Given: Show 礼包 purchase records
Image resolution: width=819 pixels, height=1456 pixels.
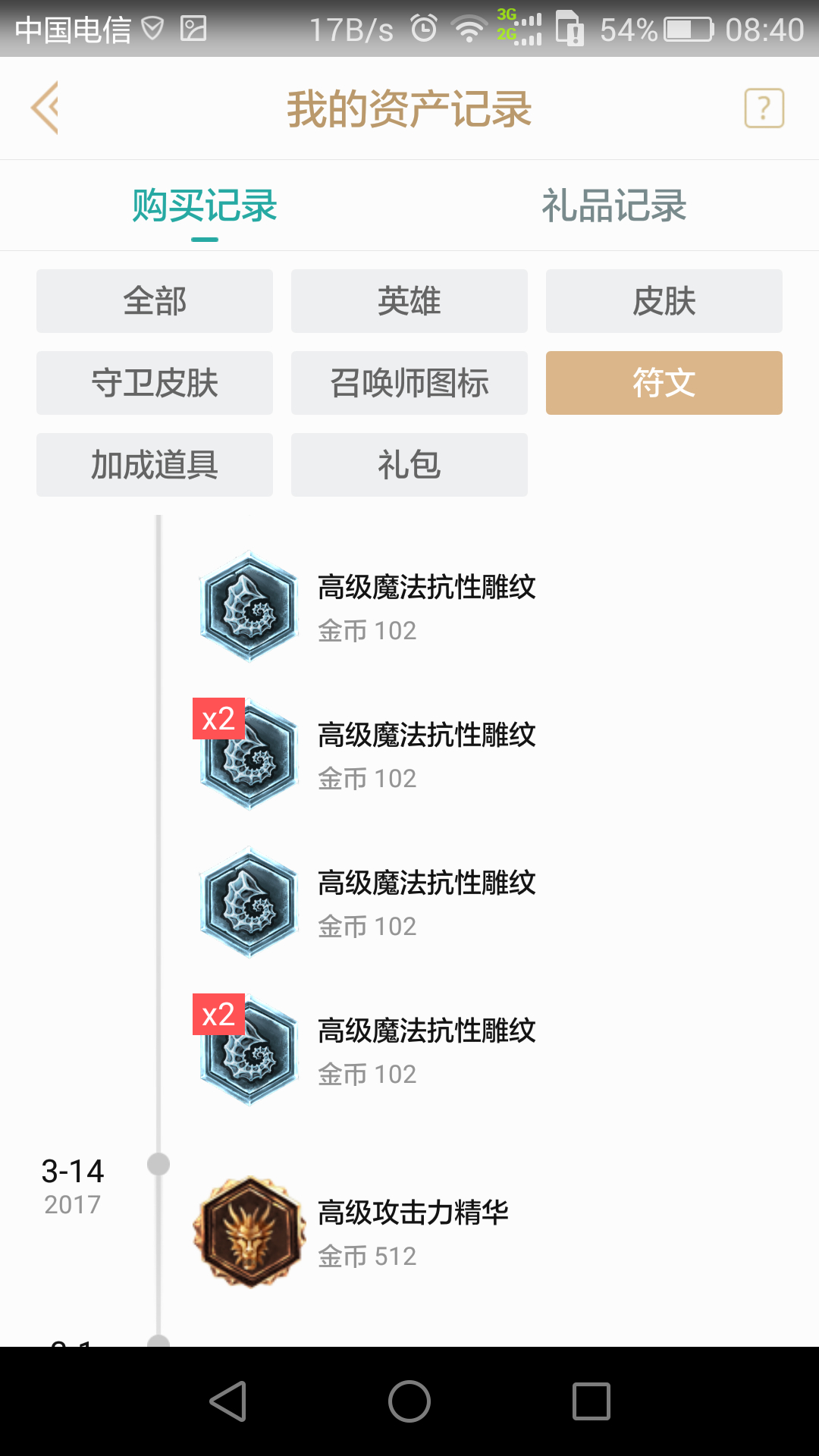Looking at the screenshot, I should point(409,465).
